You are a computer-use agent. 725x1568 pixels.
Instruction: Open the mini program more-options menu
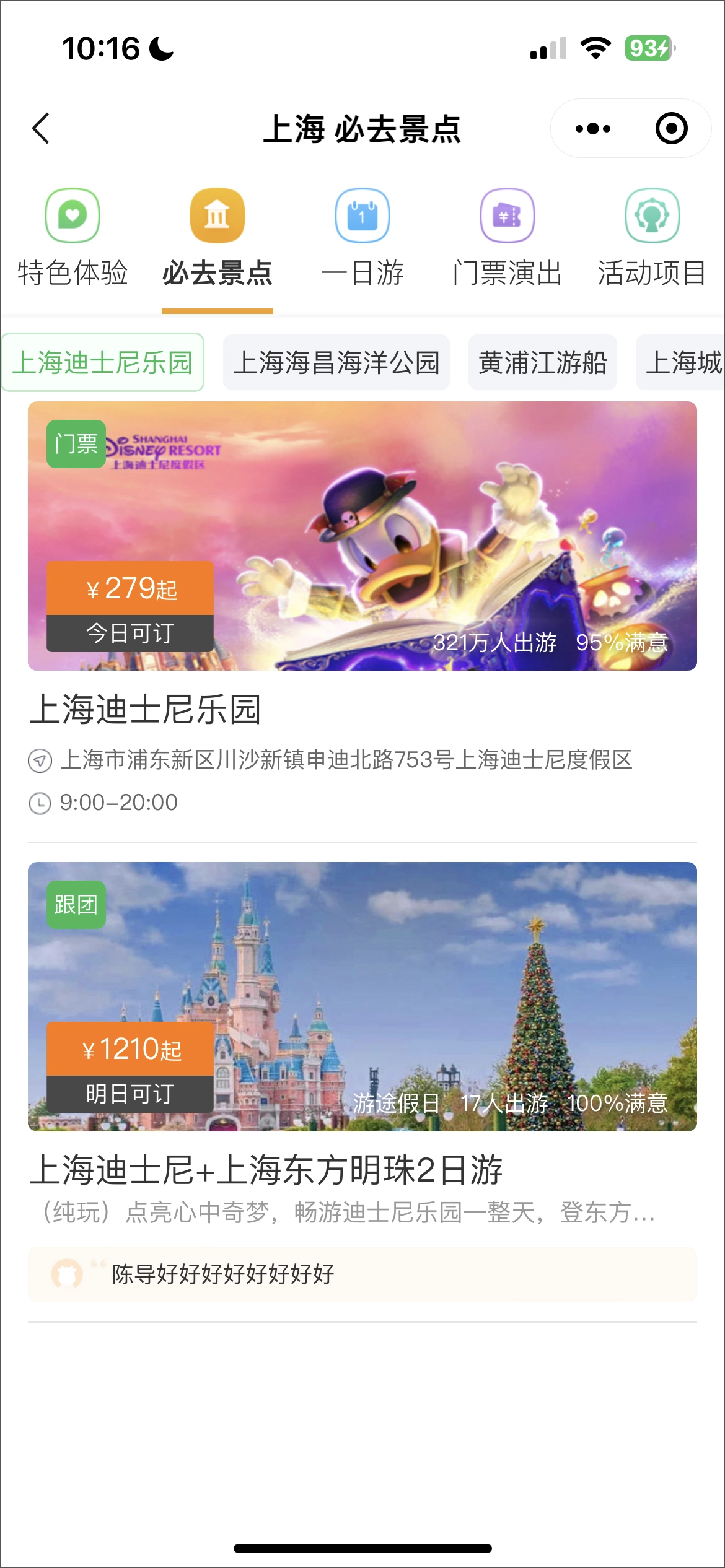[592, 128]
